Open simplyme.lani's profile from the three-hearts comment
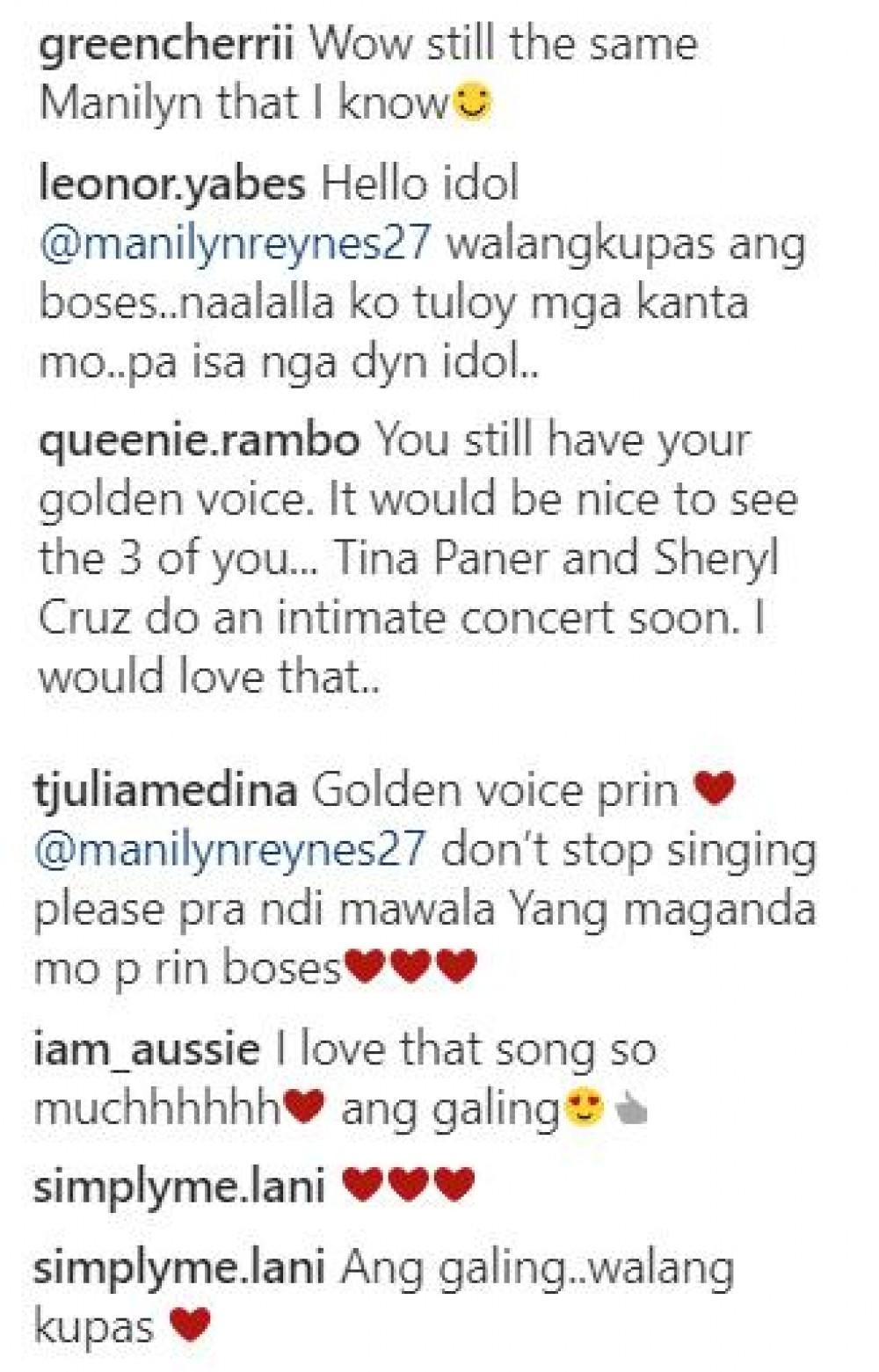 click(178, 1187)
